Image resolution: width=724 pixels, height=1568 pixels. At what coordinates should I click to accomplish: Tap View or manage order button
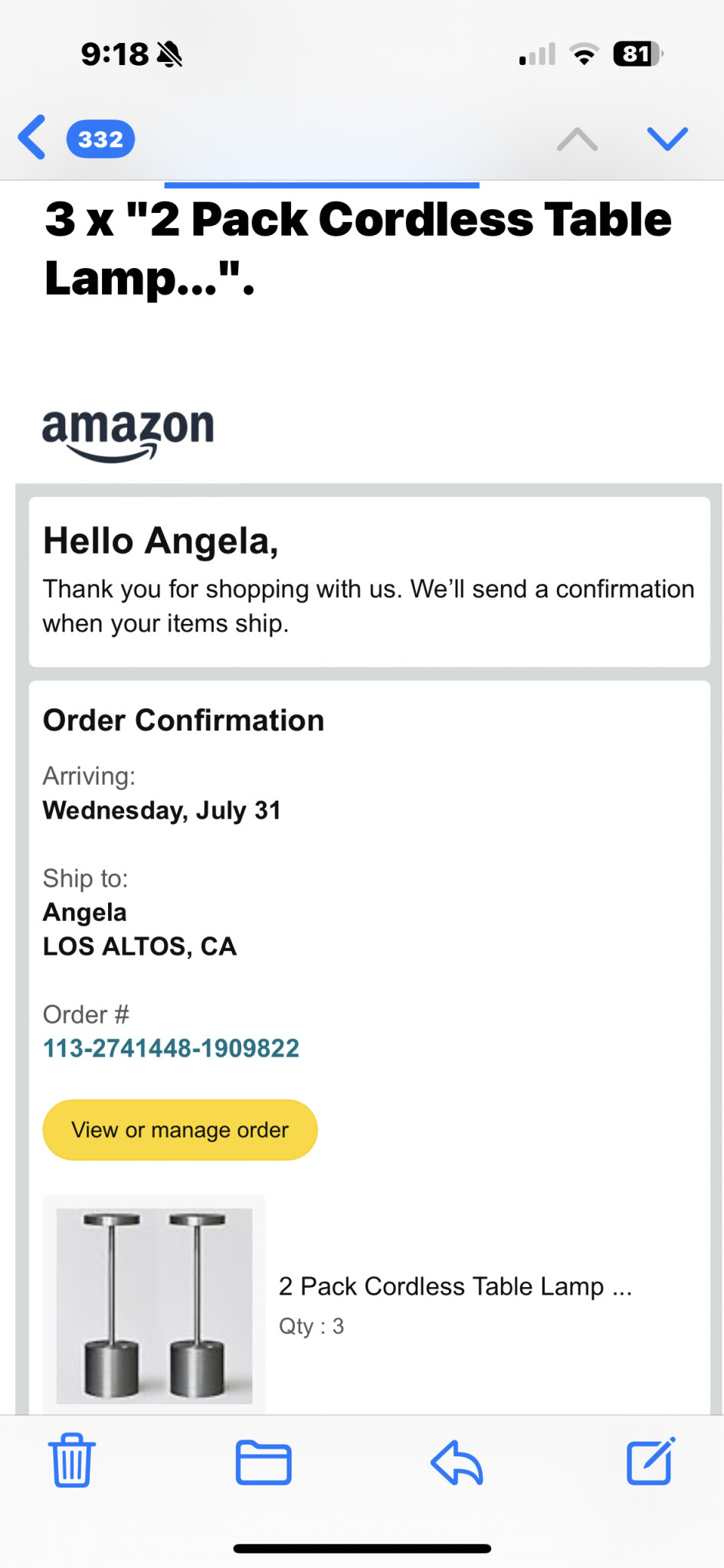point(180,1130)
